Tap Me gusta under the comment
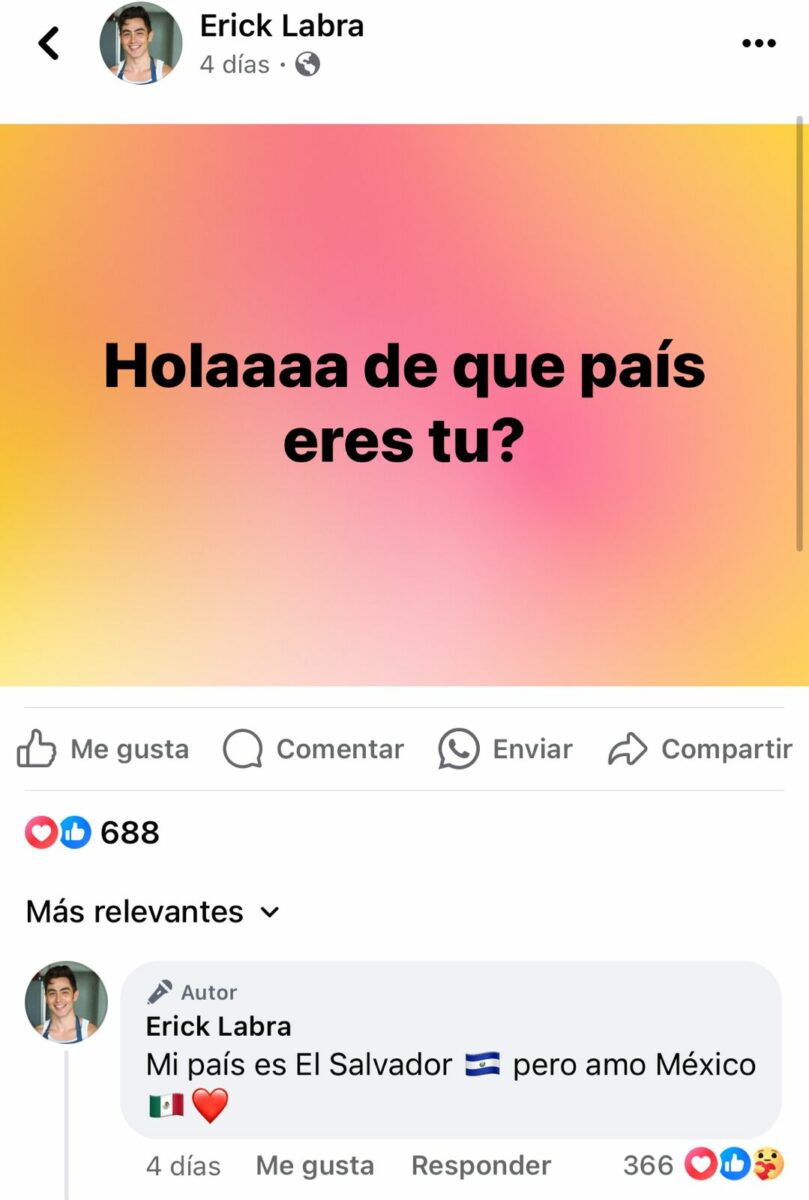Screen dimensions: 809x1200 pos(313,1165)
